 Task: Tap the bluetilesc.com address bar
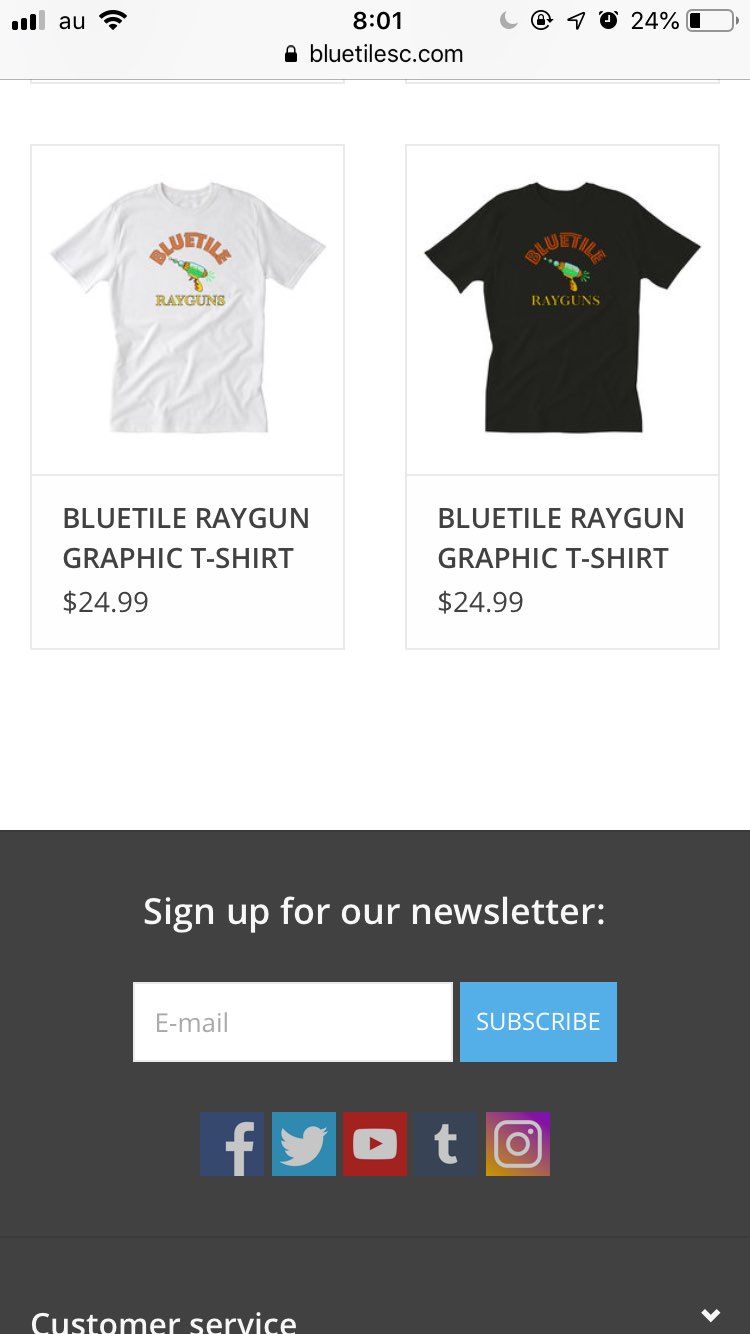coord(375,54)
